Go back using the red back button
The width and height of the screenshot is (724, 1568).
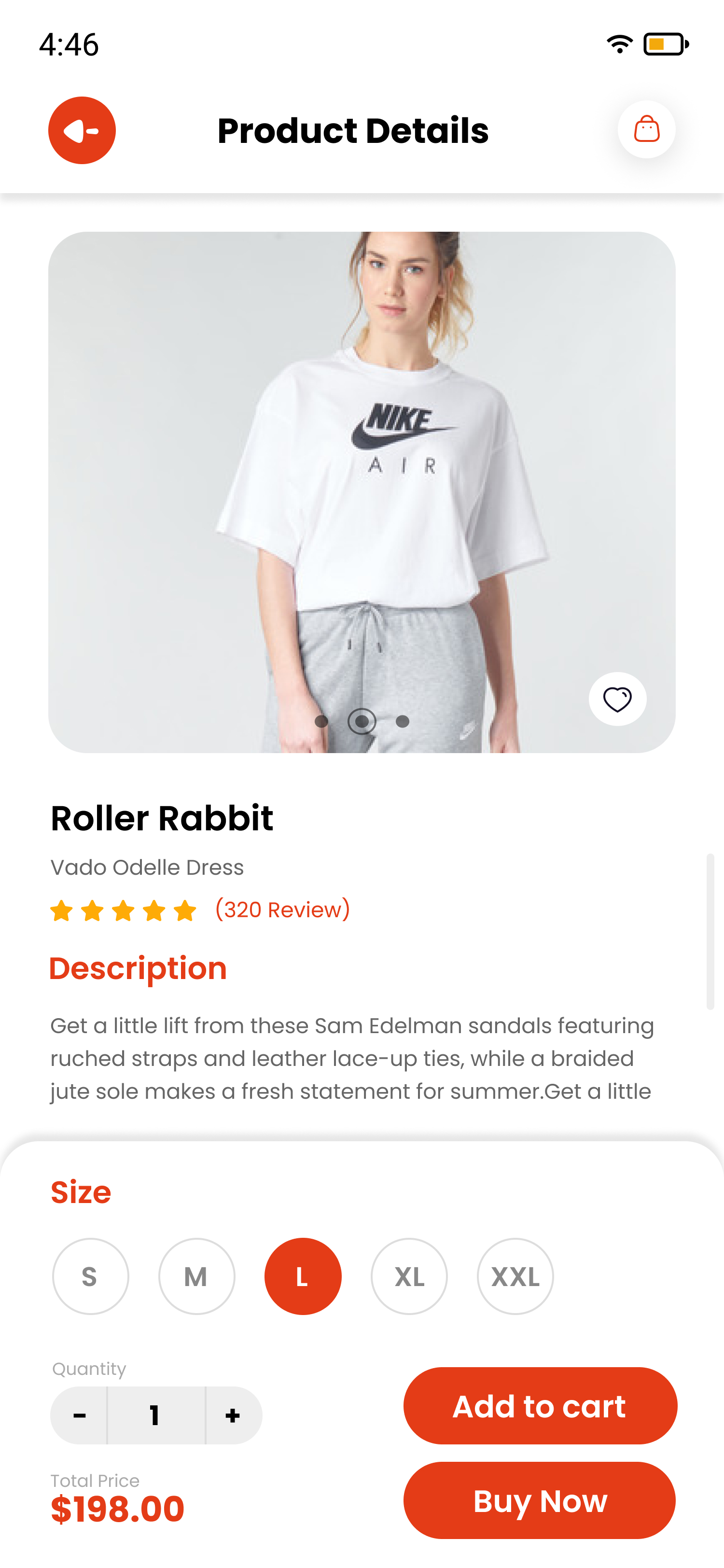tap(82, 130)
